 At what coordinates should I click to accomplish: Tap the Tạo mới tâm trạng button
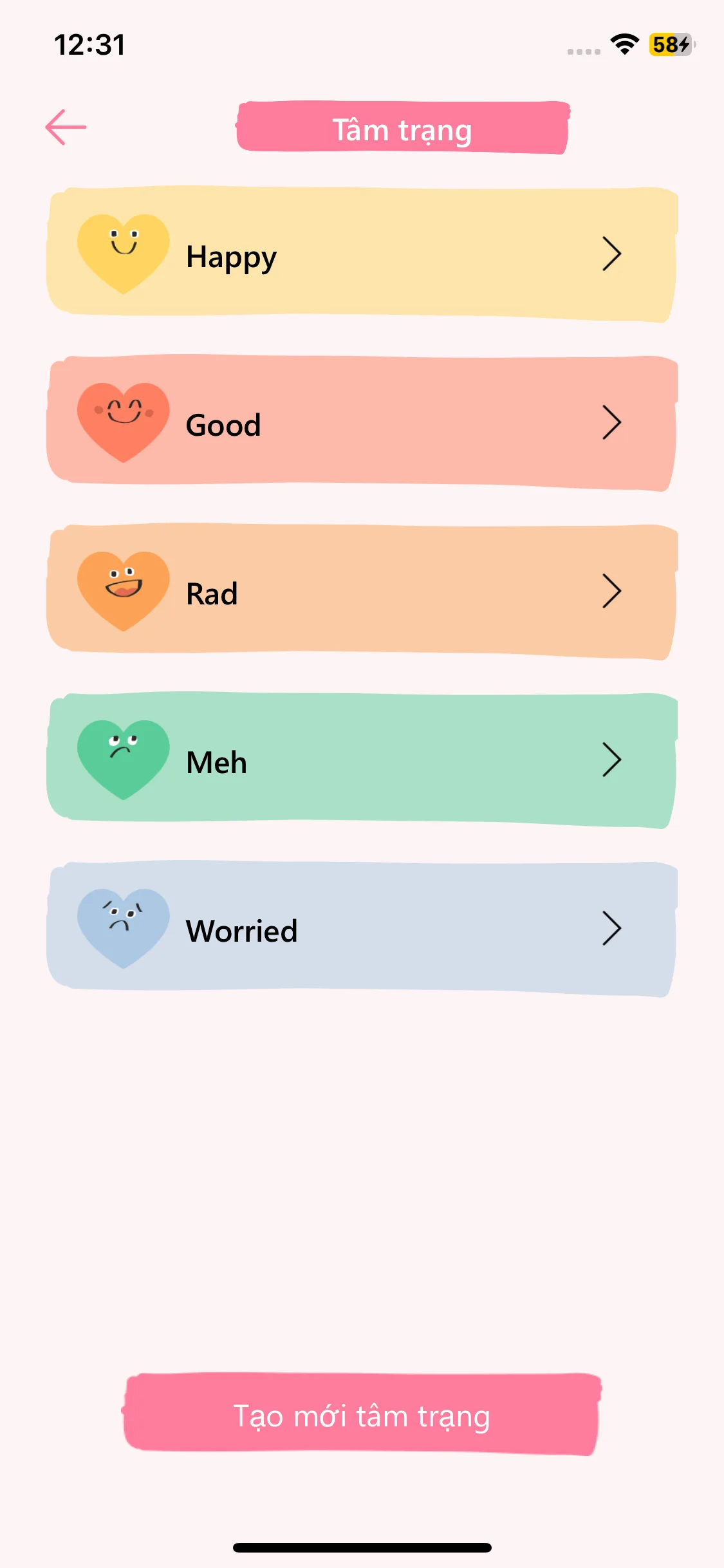tap(362, 1414)
